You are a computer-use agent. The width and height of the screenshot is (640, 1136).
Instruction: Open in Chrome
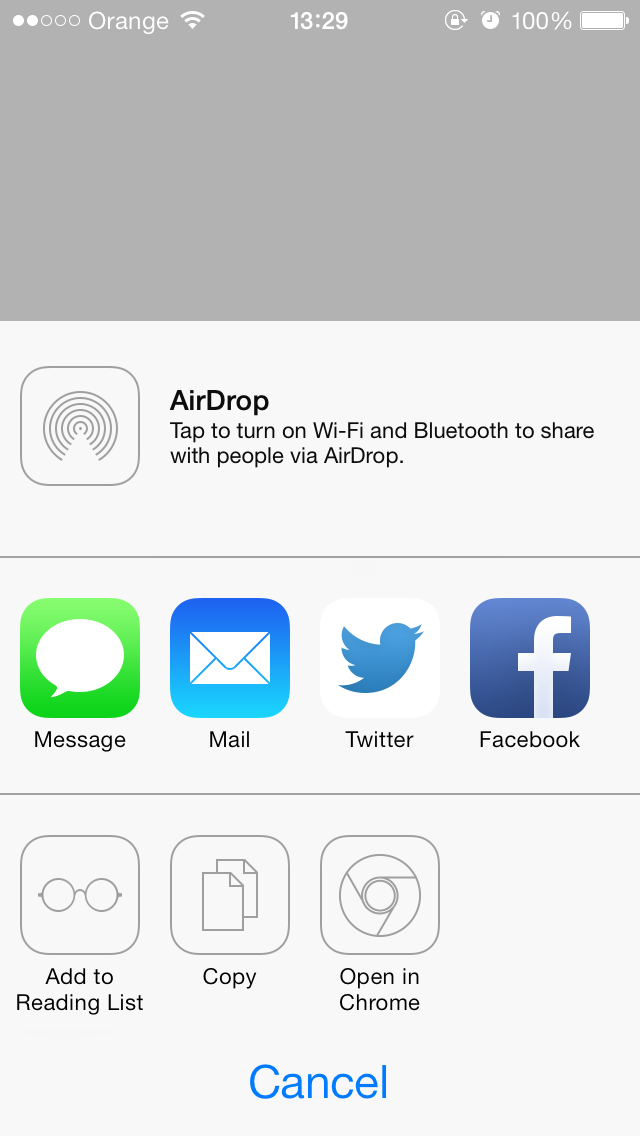click(380, 895)
